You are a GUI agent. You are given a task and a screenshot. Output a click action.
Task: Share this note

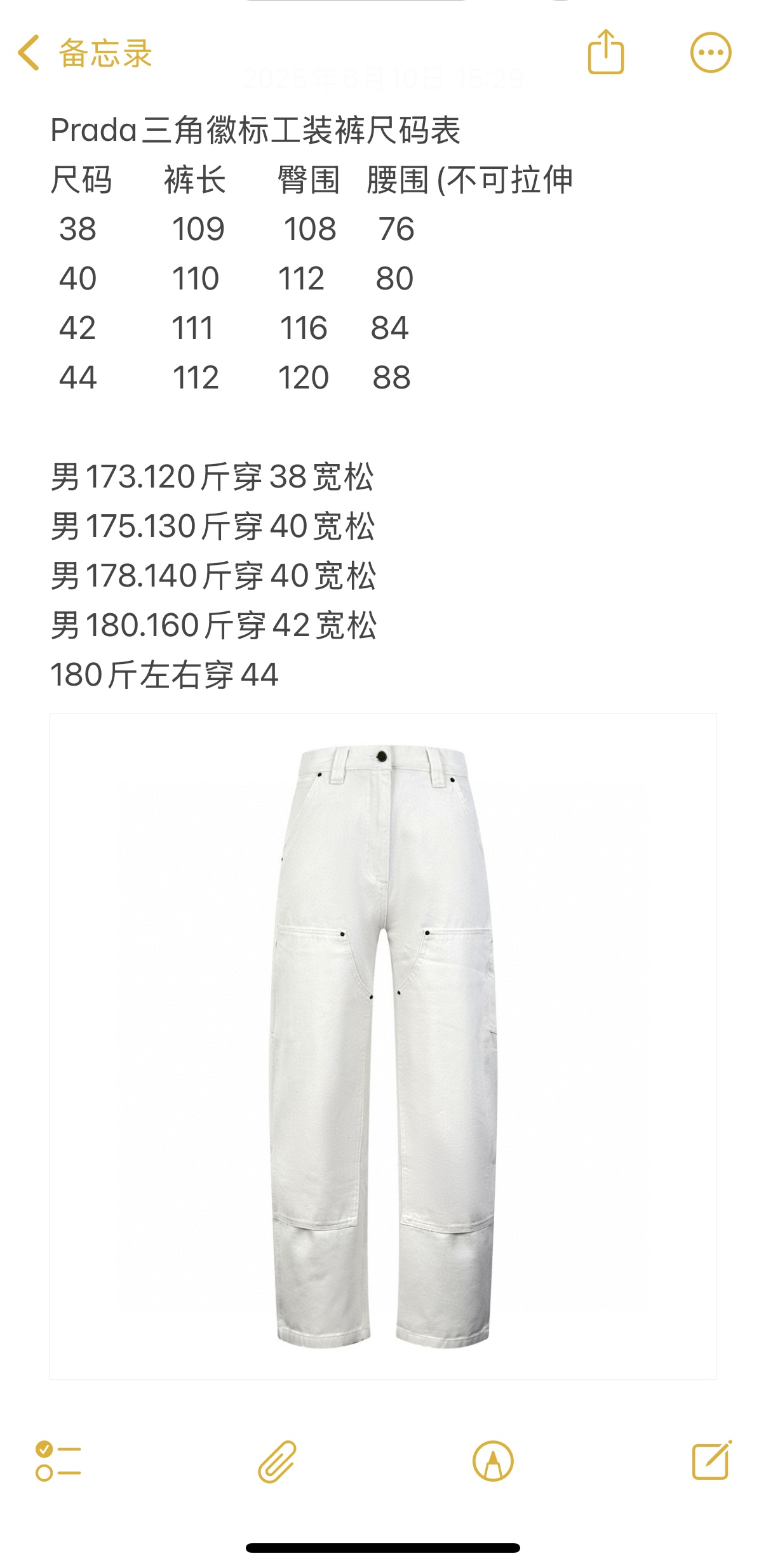[x=605, y=53]
